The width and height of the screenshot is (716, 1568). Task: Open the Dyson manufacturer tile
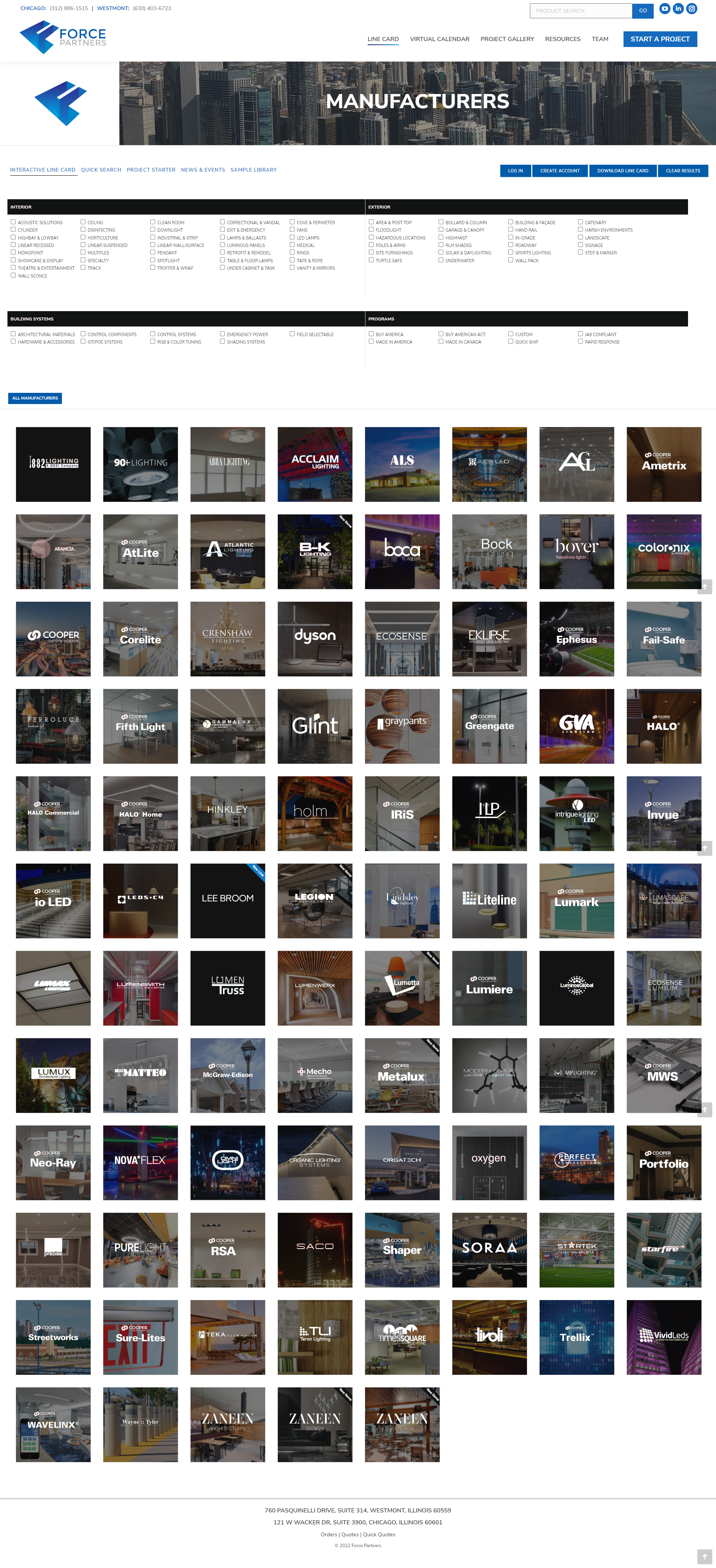314,639
